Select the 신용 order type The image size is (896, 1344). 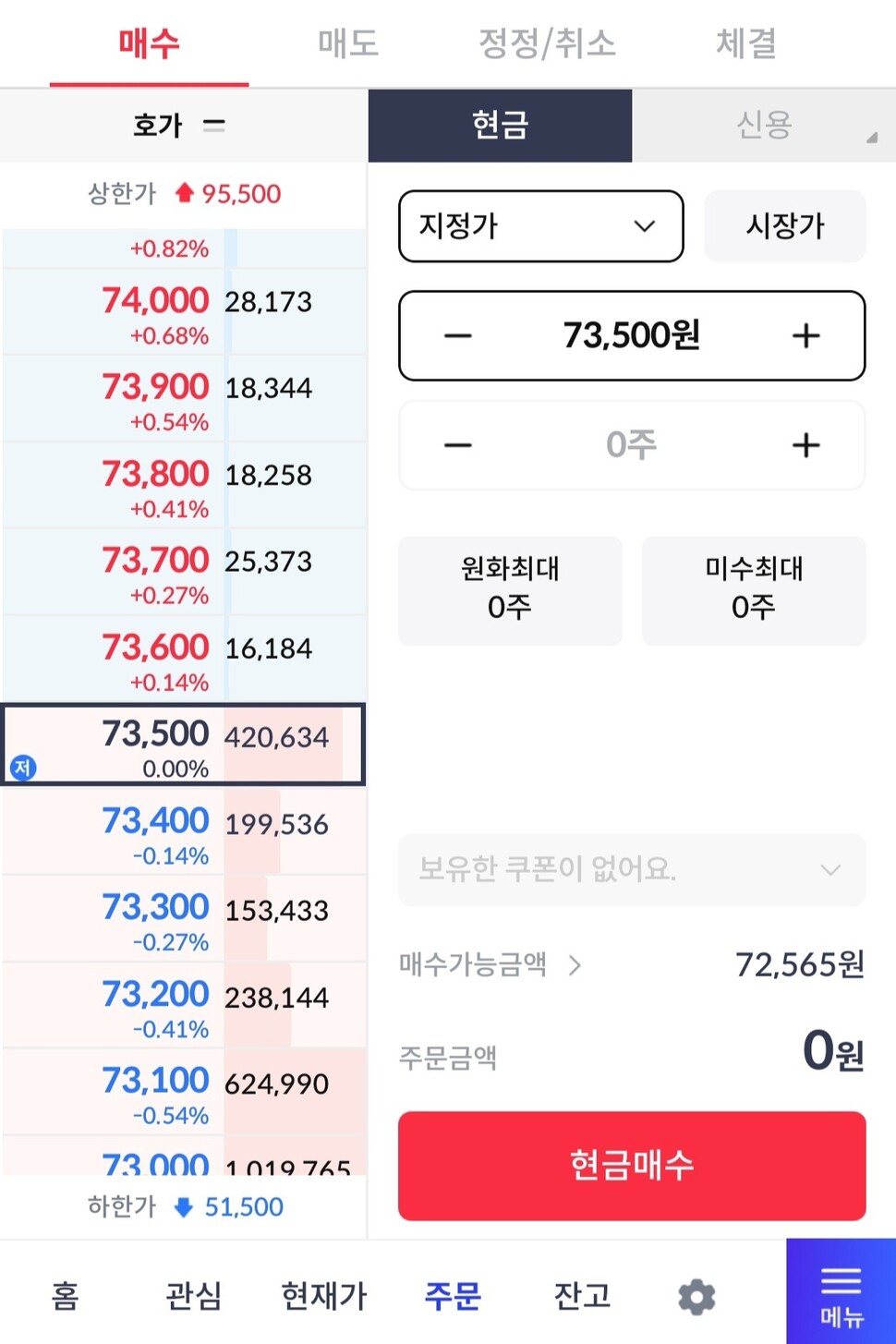pyautogui.click(x=763, y=125)
